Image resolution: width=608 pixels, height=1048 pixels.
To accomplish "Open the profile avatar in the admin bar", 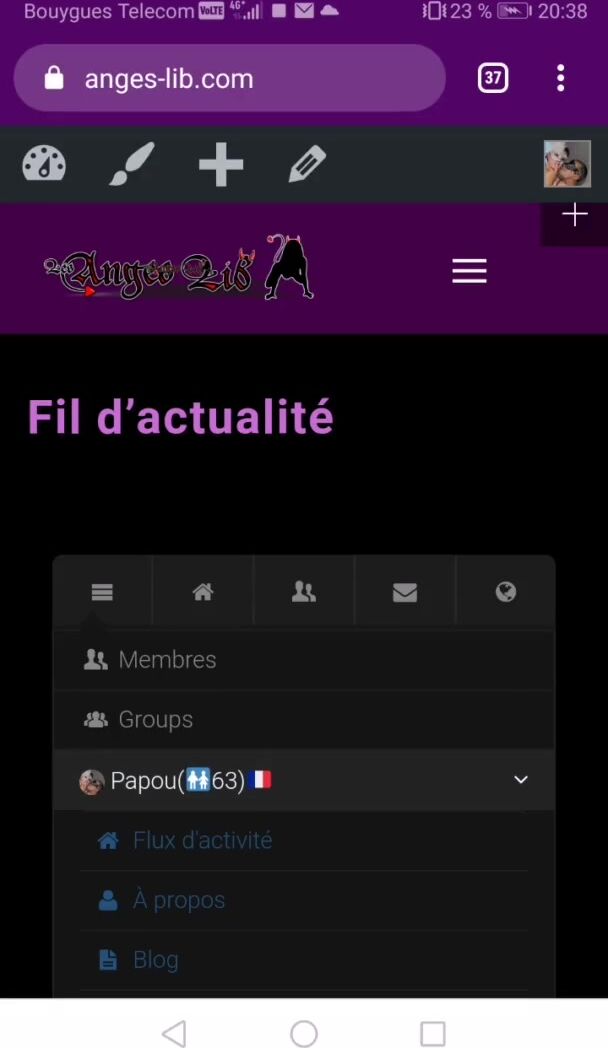I will tap(567, 164).
